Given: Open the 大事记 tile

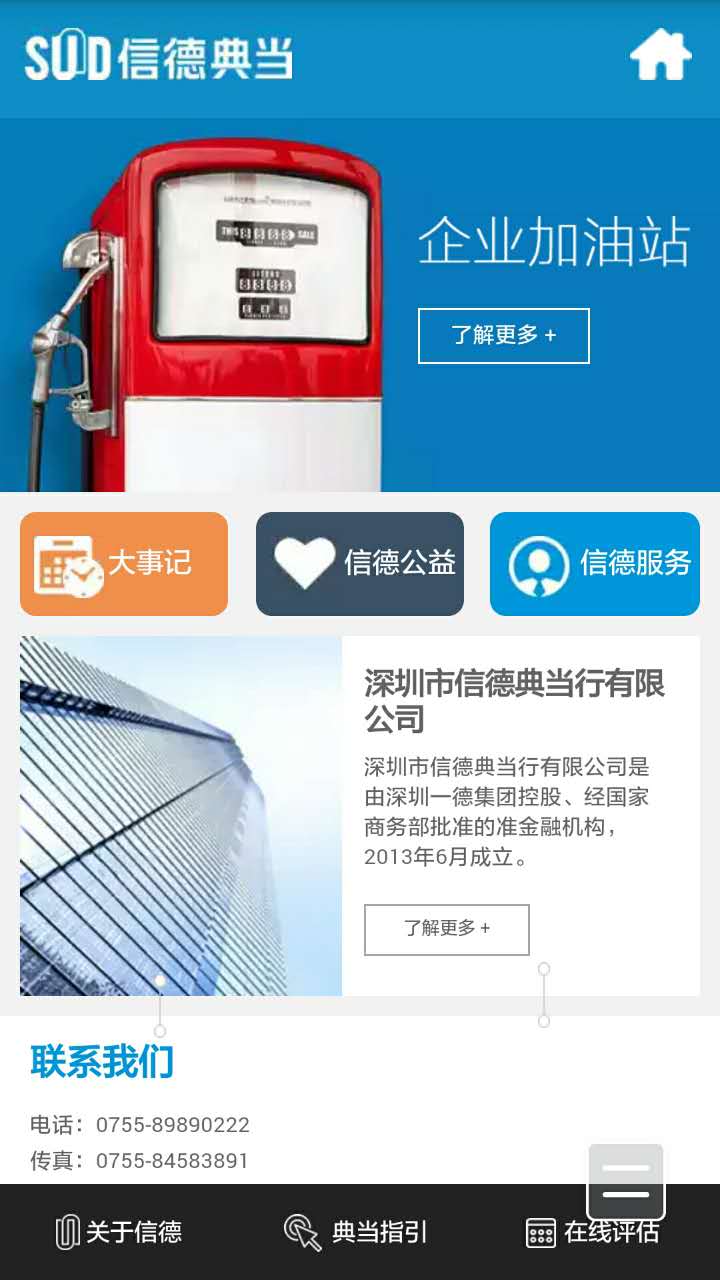Looking at the screenshot, I should (x=124, y=564).
